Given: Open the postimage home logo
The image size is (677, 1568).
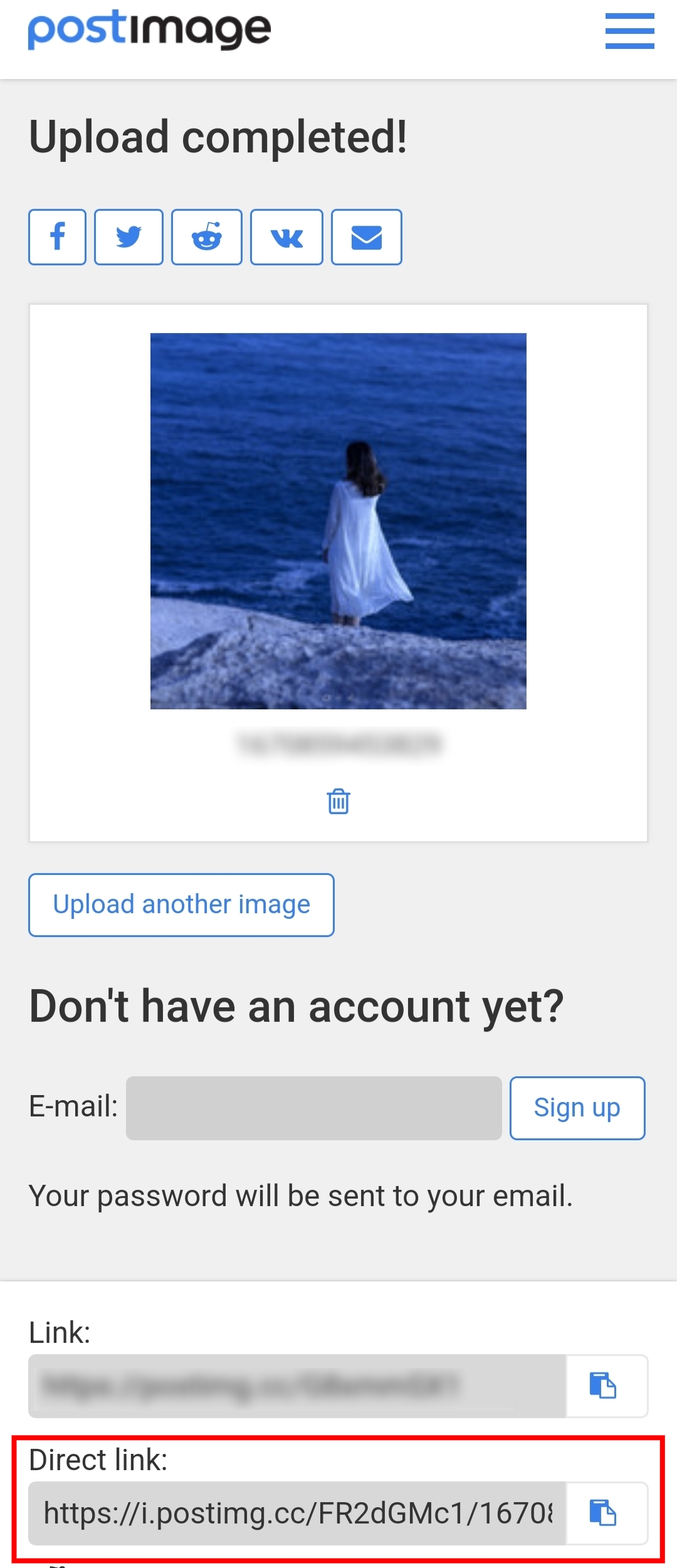Looking at the screenshot, I should (149, 29).
